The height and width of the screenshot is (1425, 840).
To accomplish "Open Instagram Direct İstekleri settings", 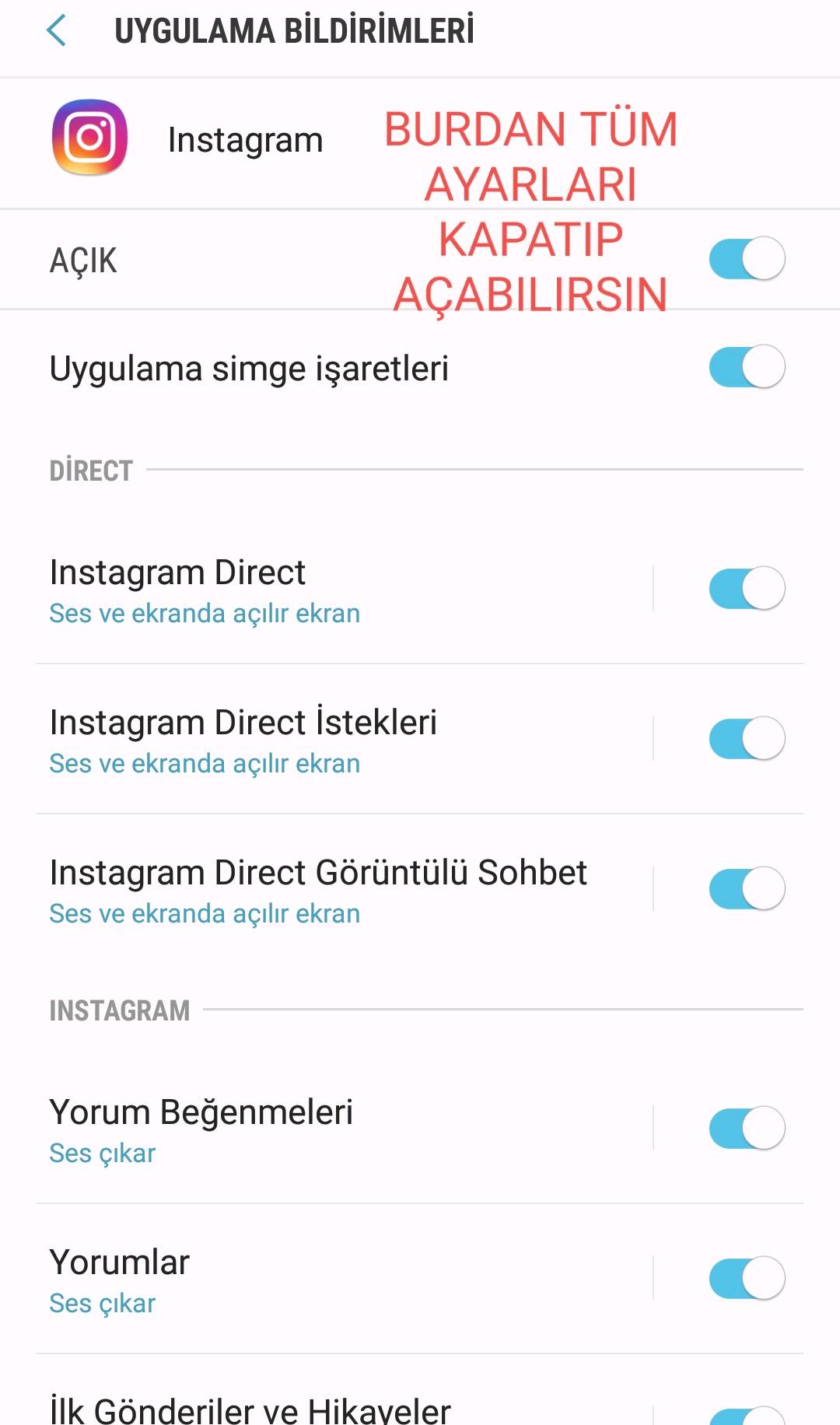I will pyautogui.click(x=342, y=740).
